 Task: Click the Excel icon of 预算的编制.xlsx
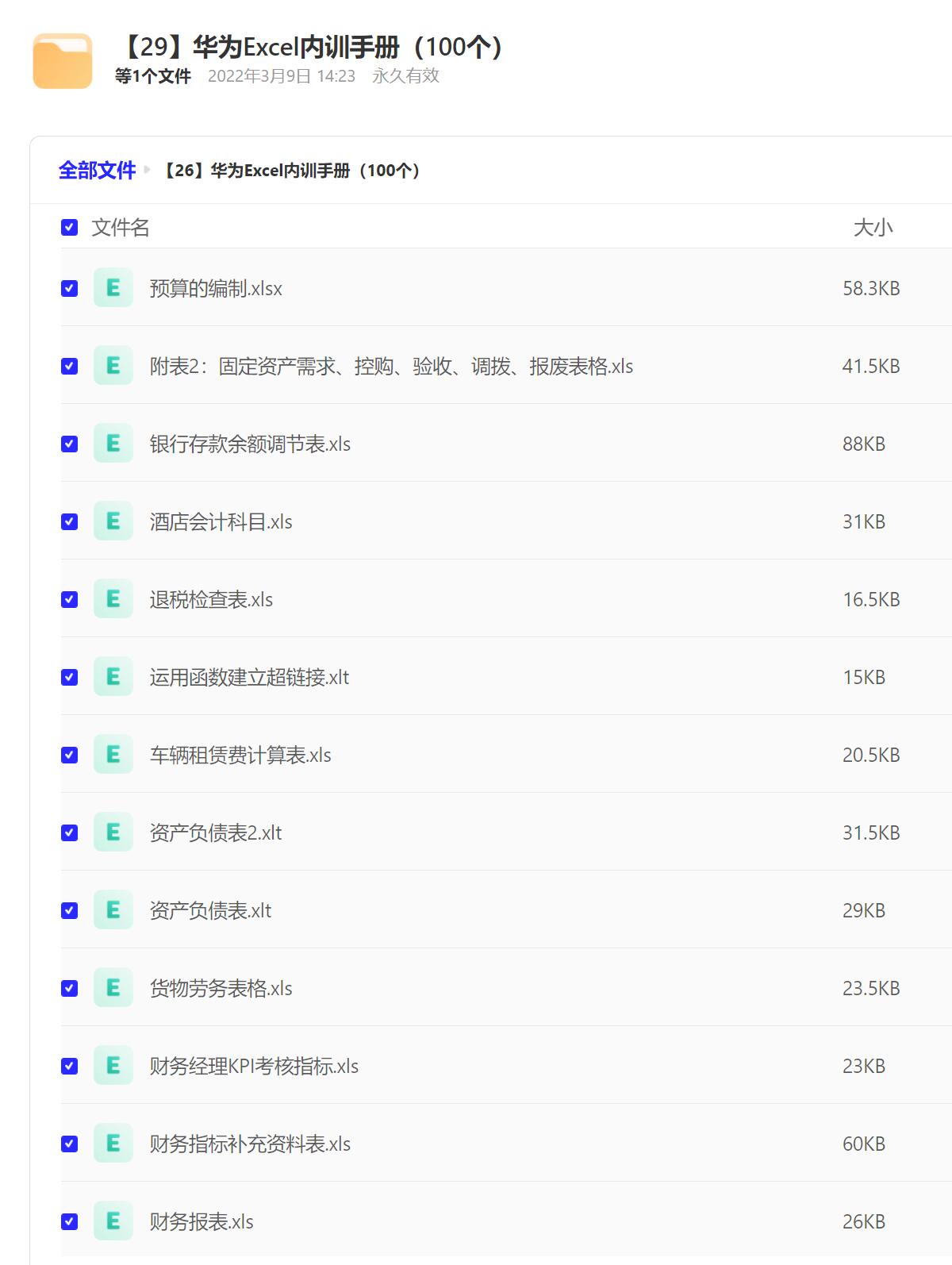113,288
